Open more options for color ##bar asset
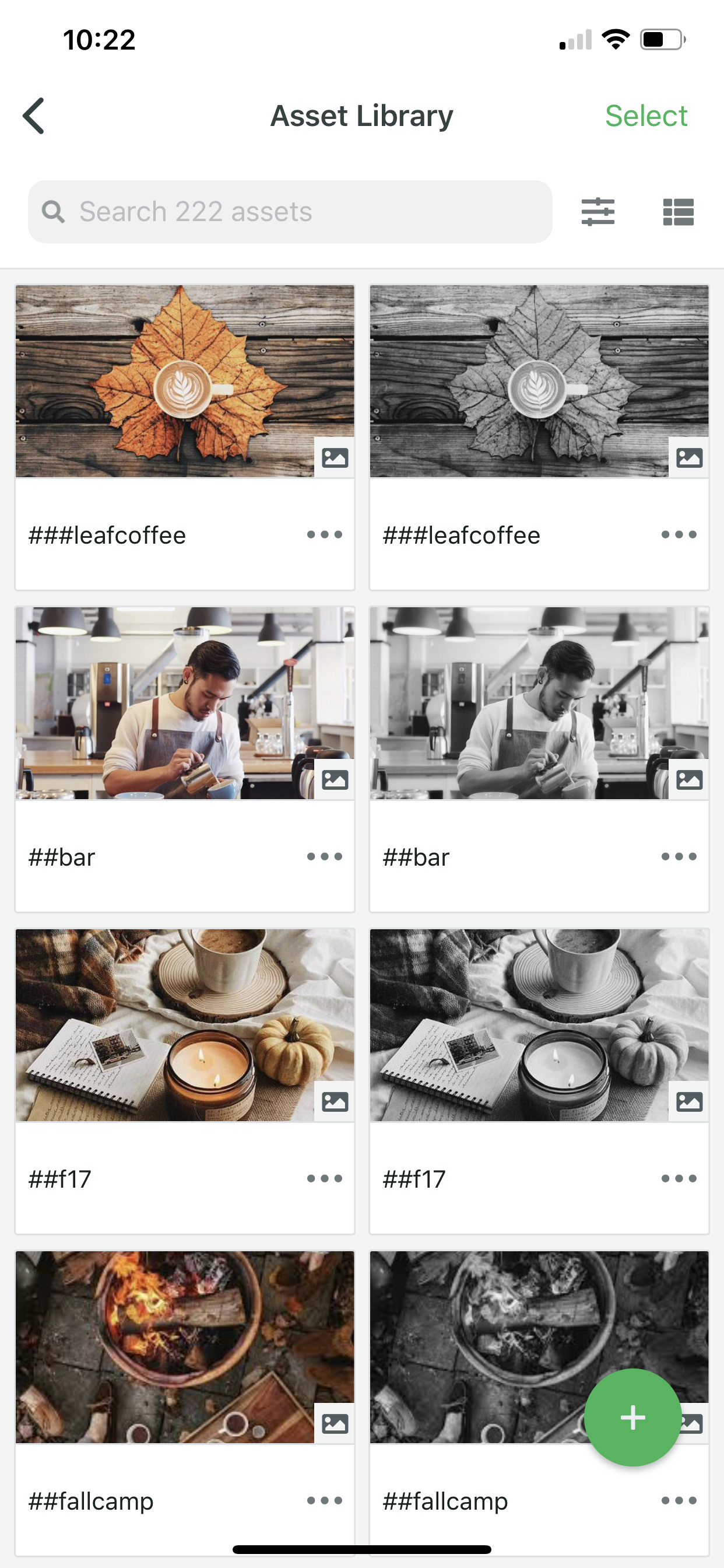 pyautogui.click(x=324, y=856)
